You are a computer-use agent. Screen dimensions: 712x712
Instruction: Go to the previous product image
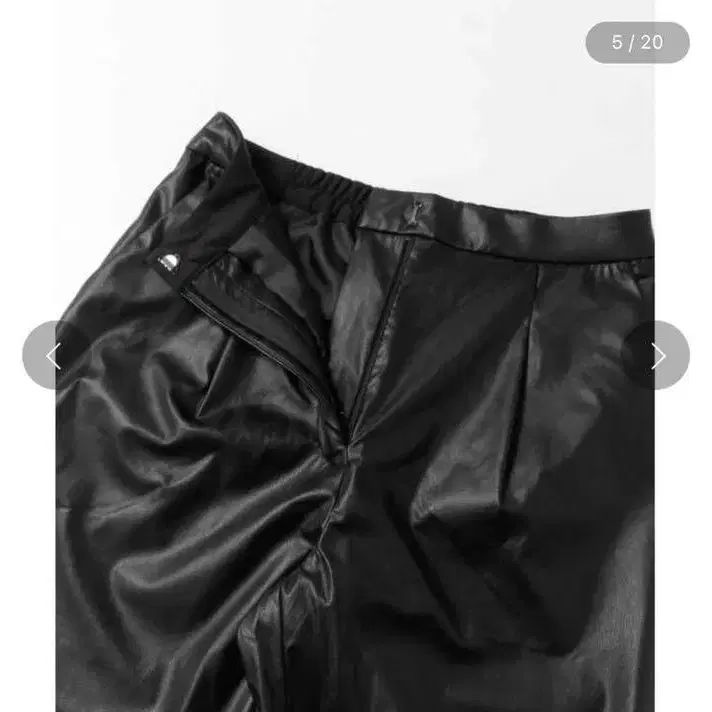pos(54,355)
